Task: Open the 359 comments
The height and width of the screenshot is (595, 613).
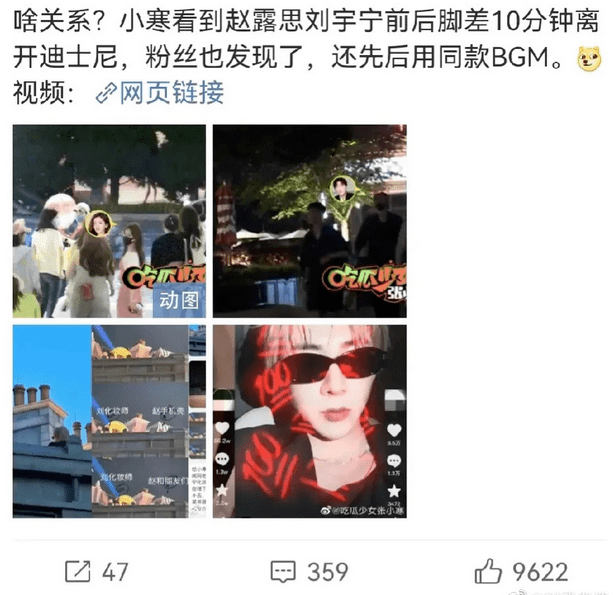Action: (309, 571)
